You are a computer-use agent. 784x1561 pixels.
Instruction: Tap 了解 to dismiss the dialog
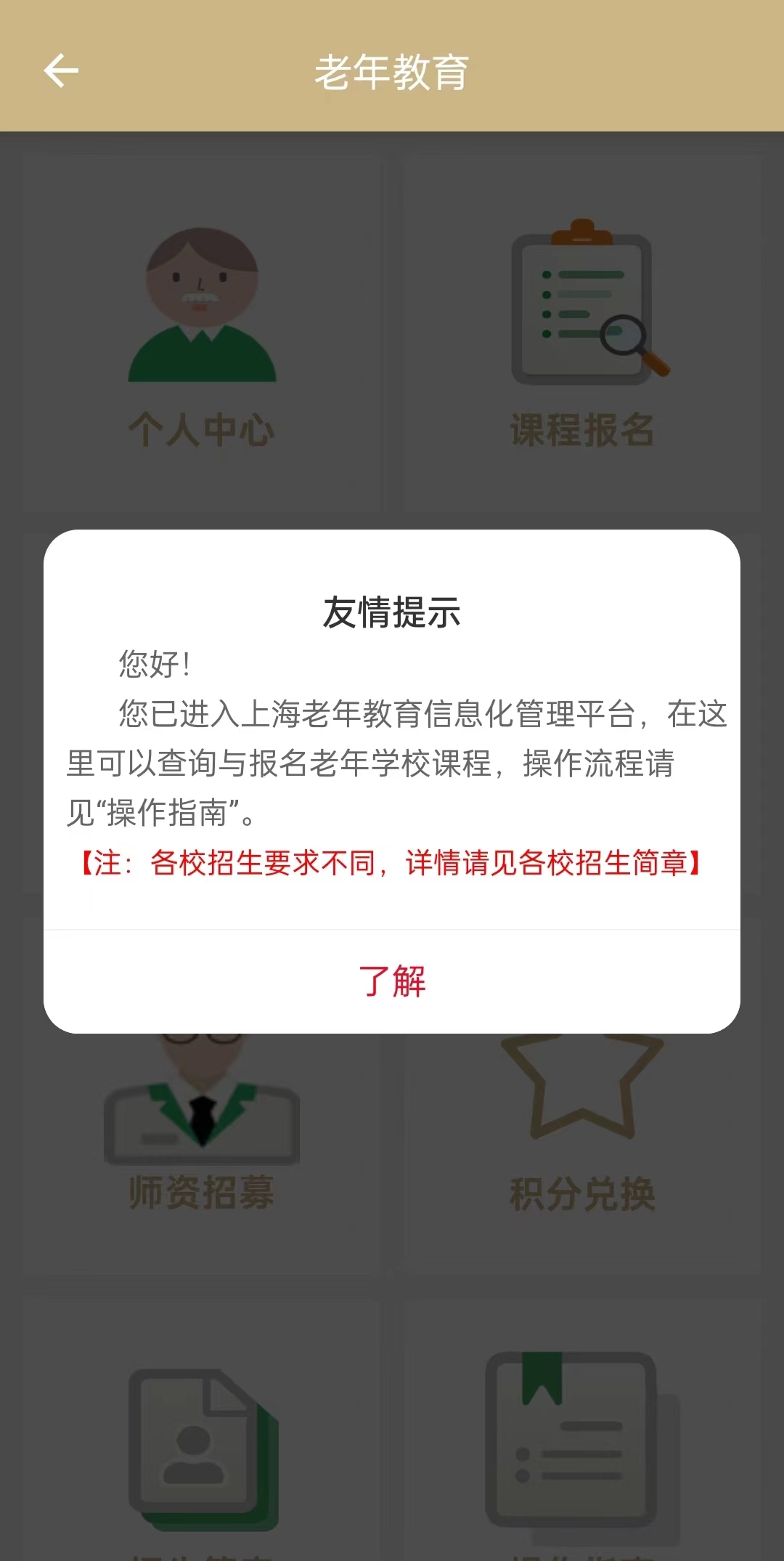(392, 981)
